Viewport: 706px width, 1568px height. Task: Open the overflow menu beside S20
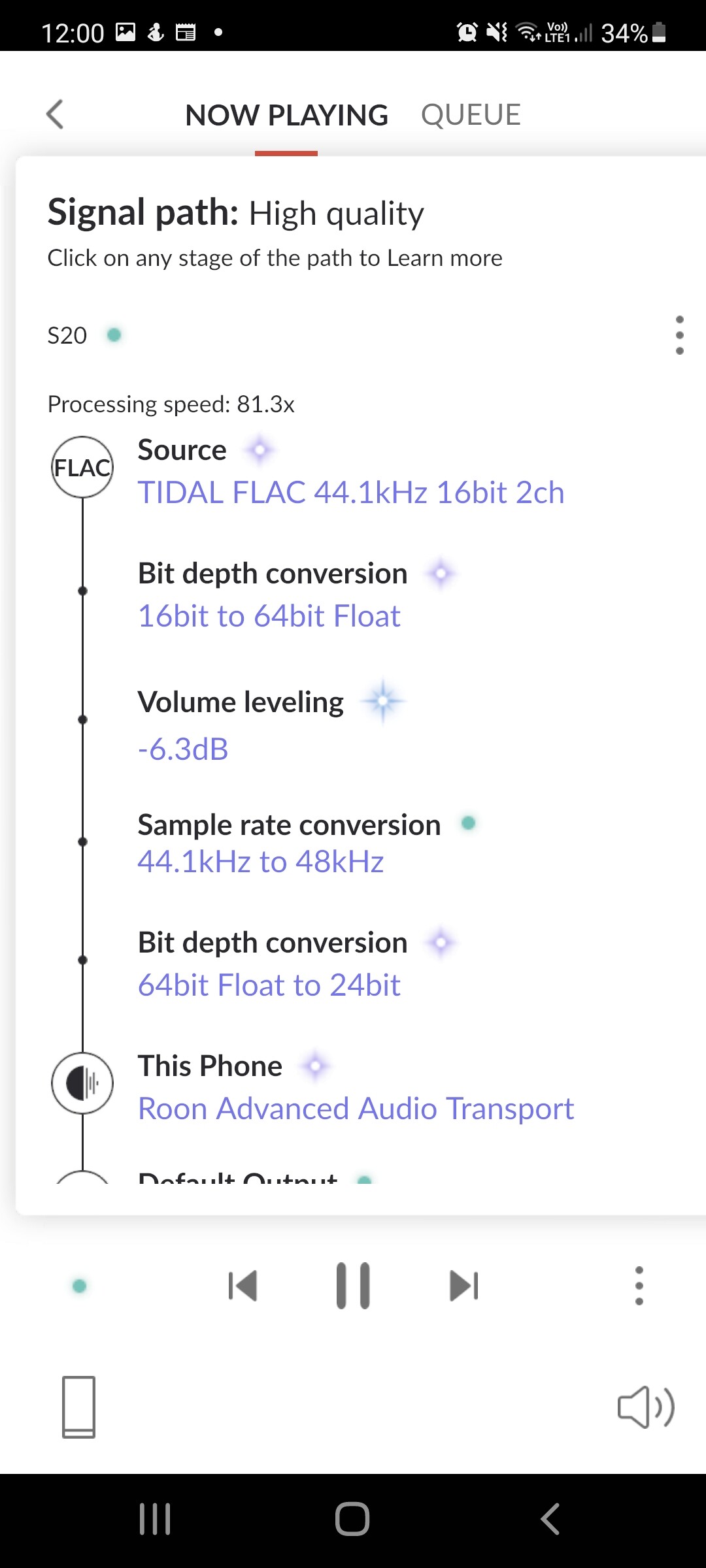click(x=679, y=335)
